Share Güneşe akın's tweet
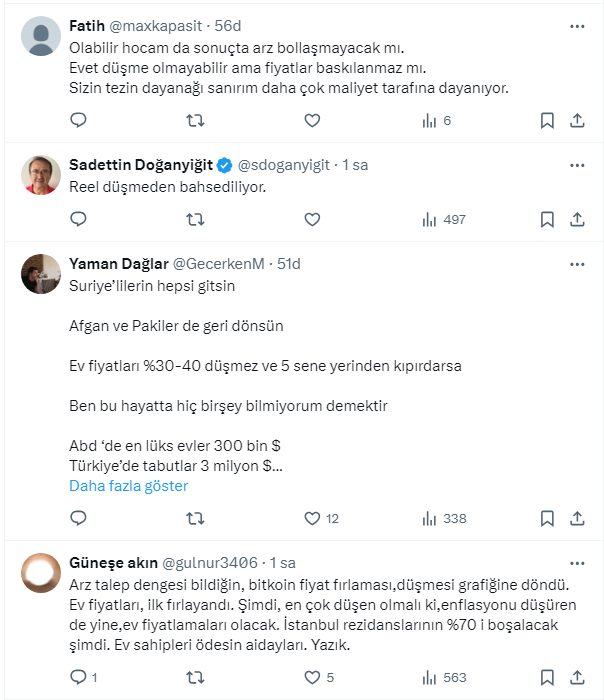 pos(577,677)
